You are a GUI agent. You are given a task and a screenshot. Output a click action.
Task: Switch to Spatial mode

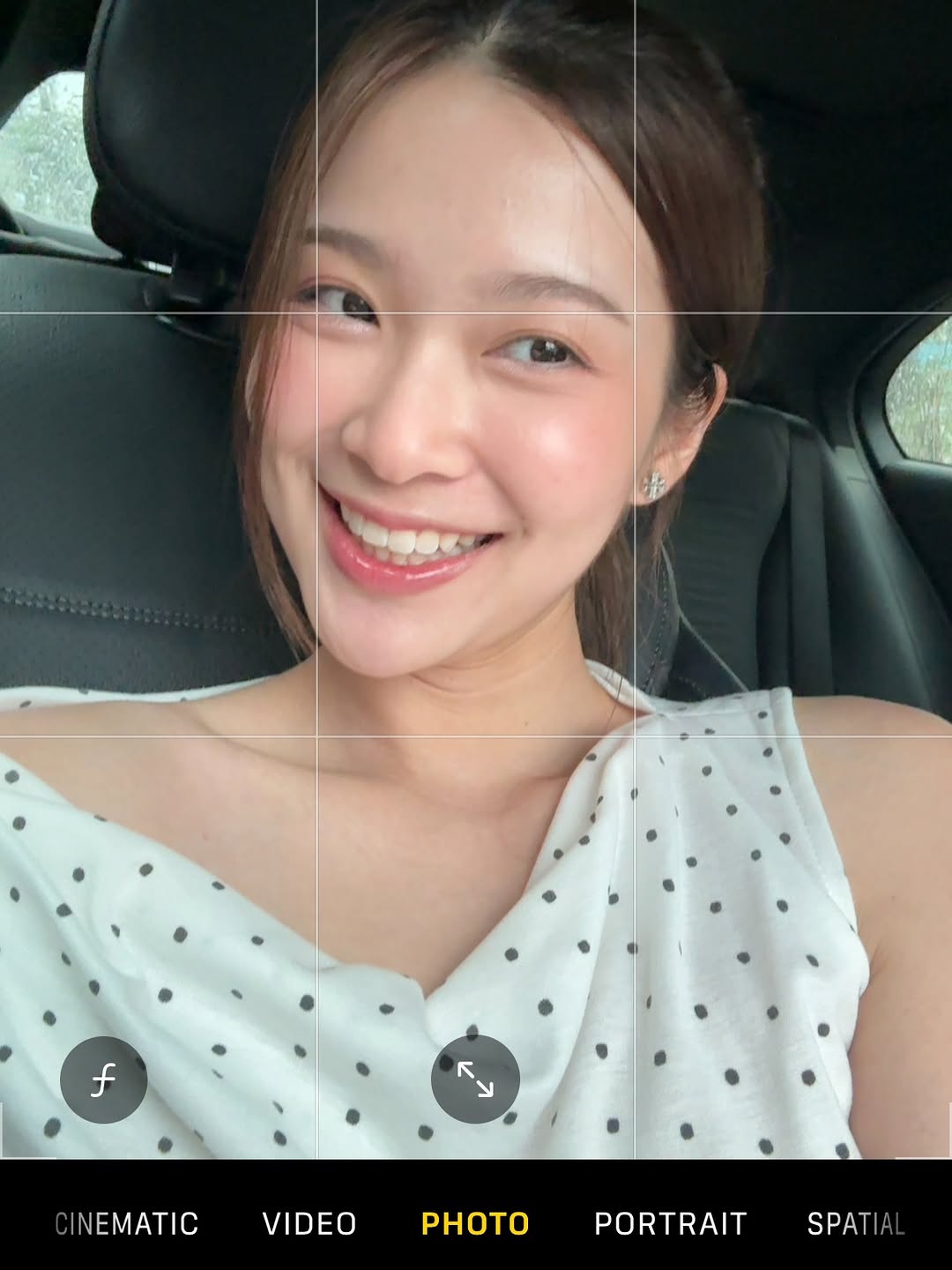click(x=856, y=1224)
